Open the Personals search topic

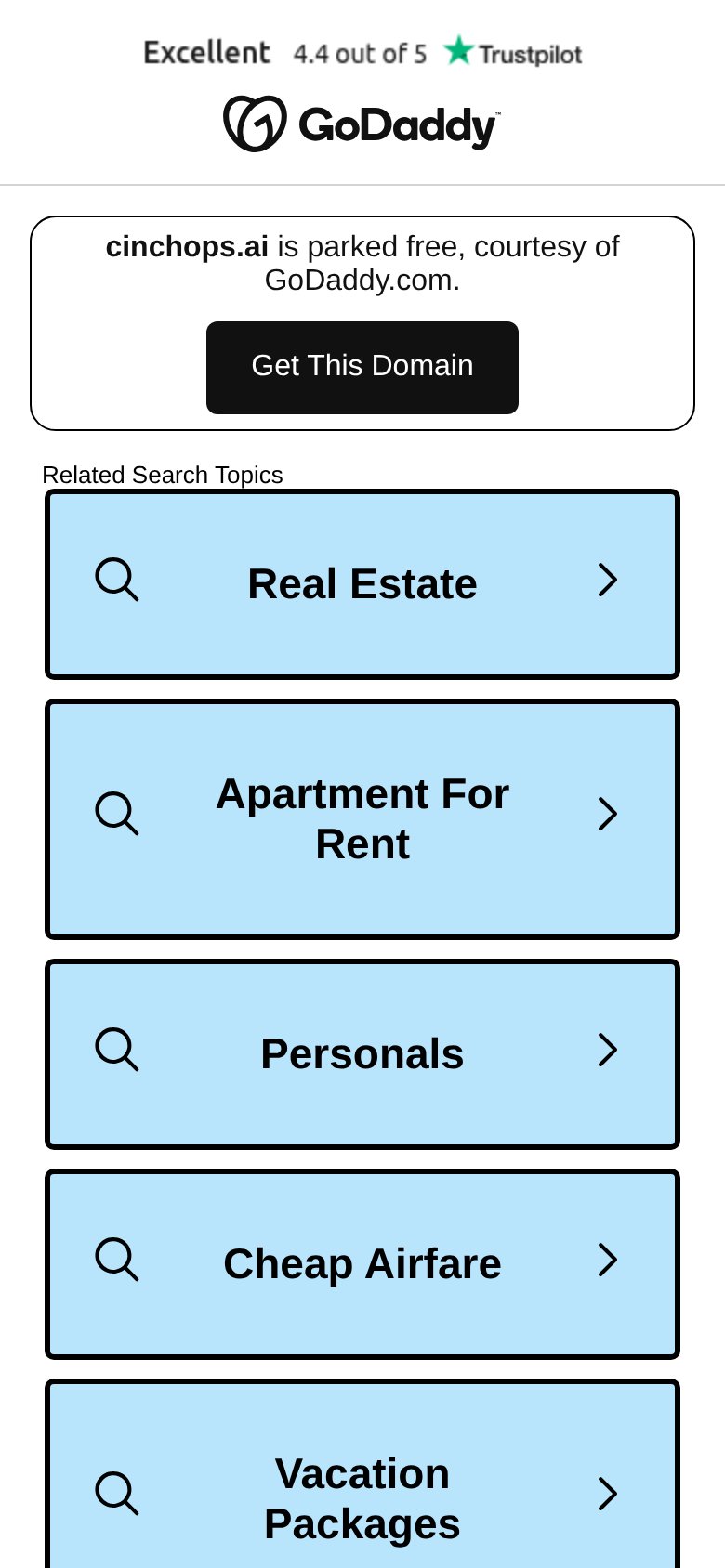(x=362, y=1054)
